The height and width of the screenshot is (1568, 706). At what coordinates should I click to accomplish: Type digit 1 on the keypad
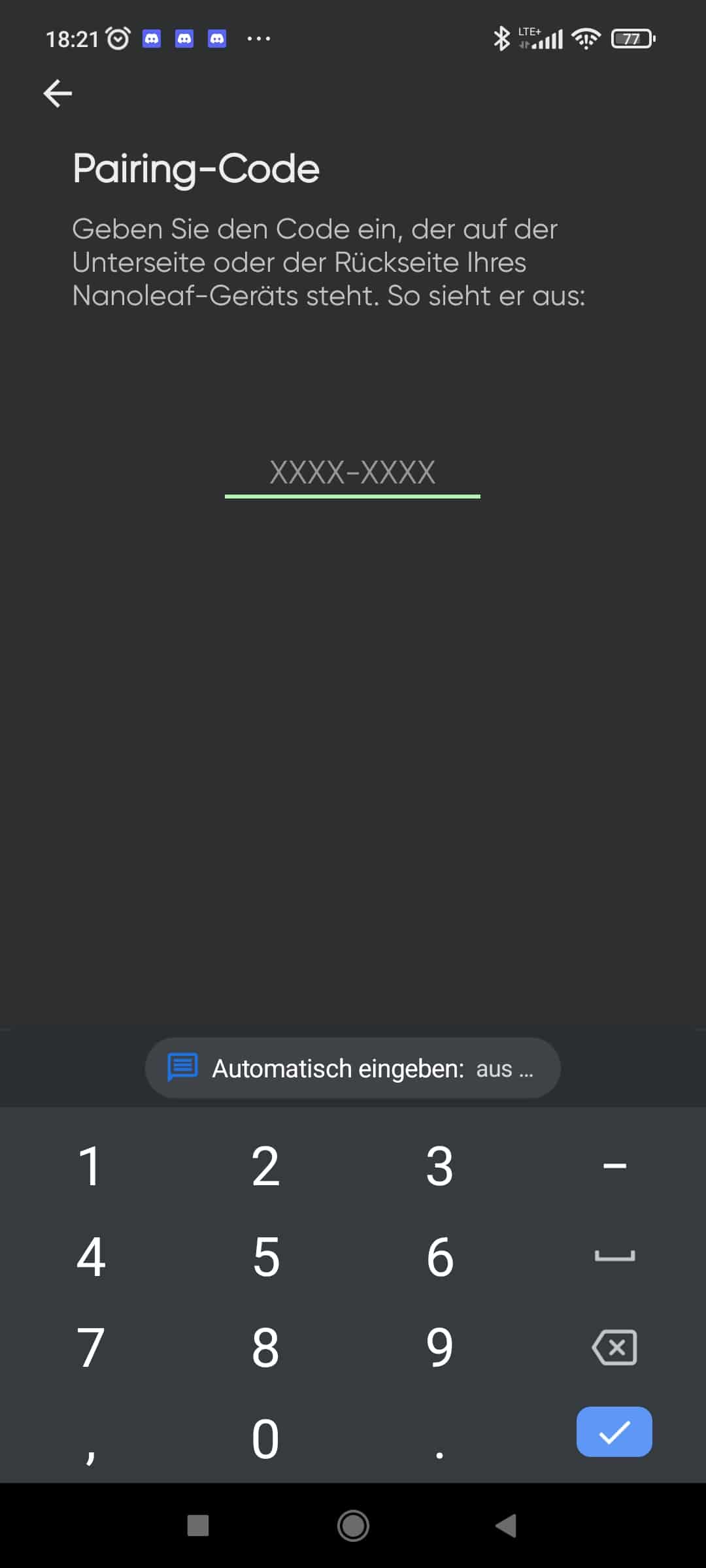[x=90, y=1166]
